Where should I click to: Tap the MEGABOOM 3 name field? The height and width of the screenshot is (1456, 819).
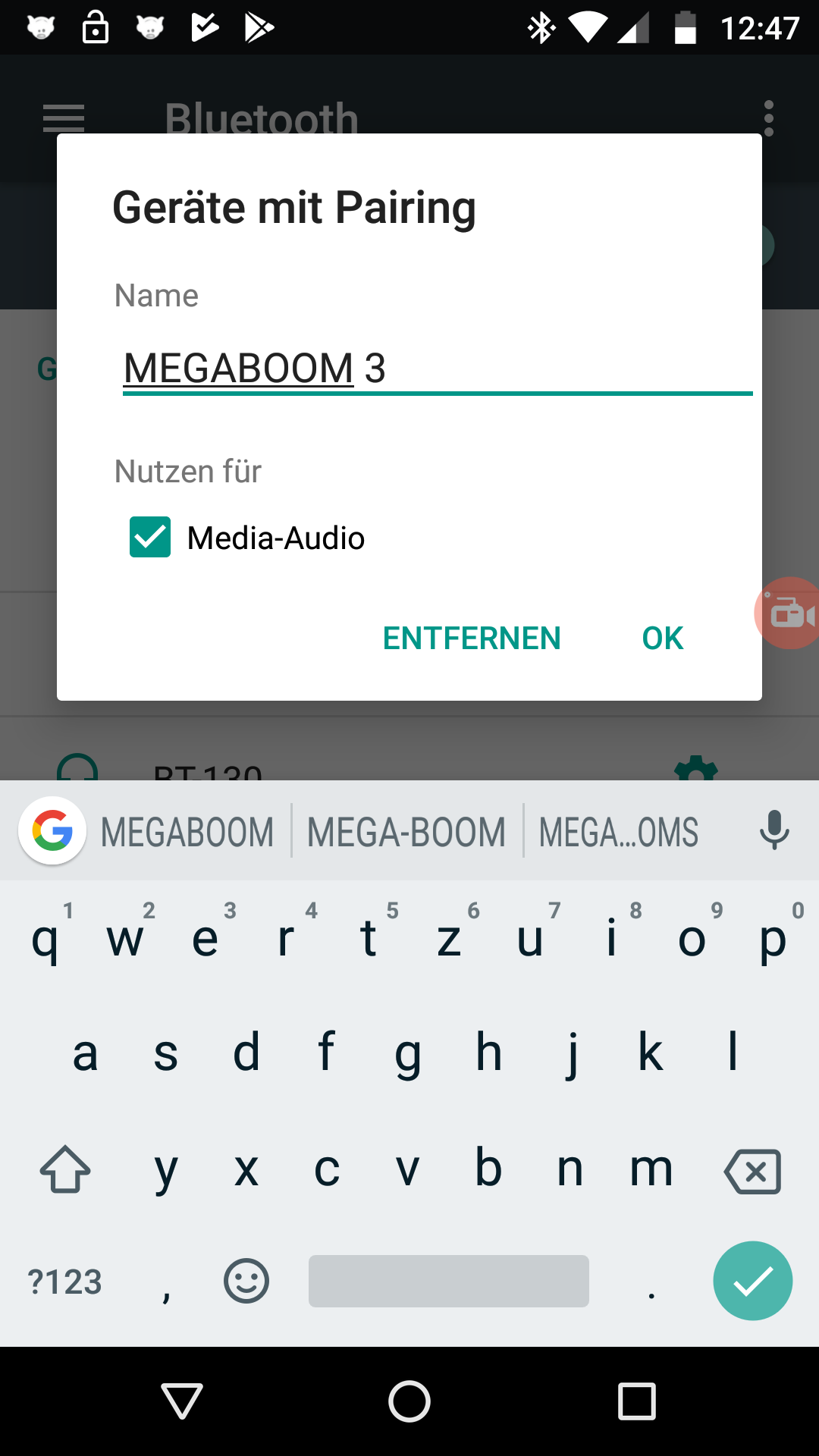pyautogui.click(x=438, y=369)
